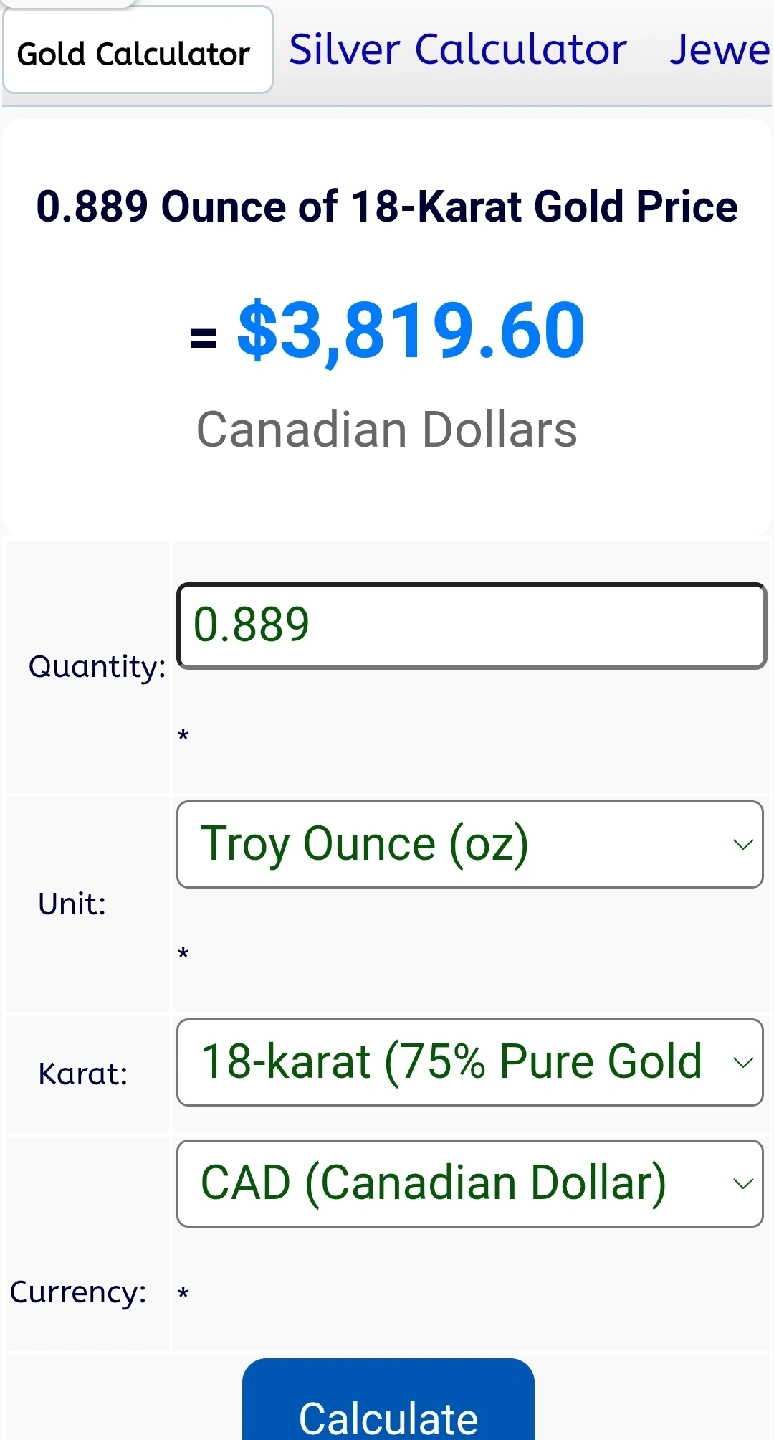This screenshot has height=1440, width=774.
Task: Focus the Quantity input field
Action: pos(470,626)
